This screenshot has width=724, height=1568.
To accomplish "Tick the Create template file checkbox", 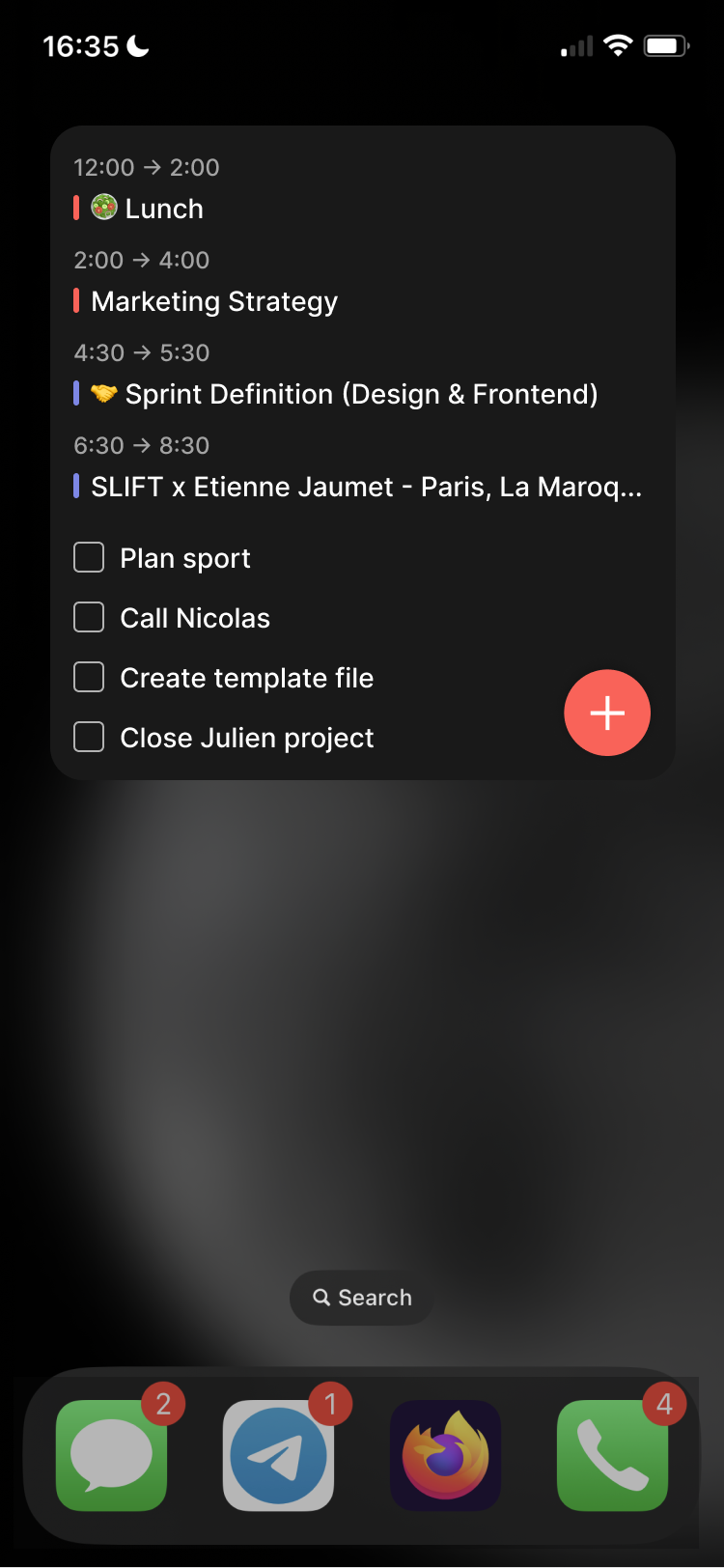I will [89, 677].
